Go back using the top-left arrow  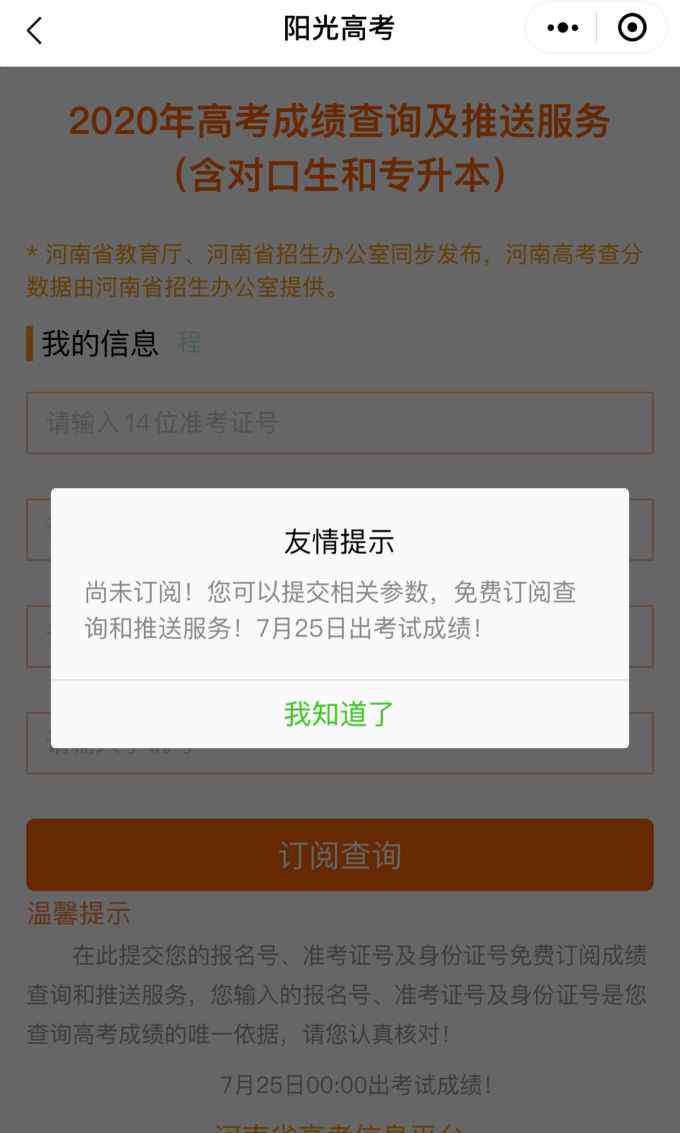[x=35, y=30]
